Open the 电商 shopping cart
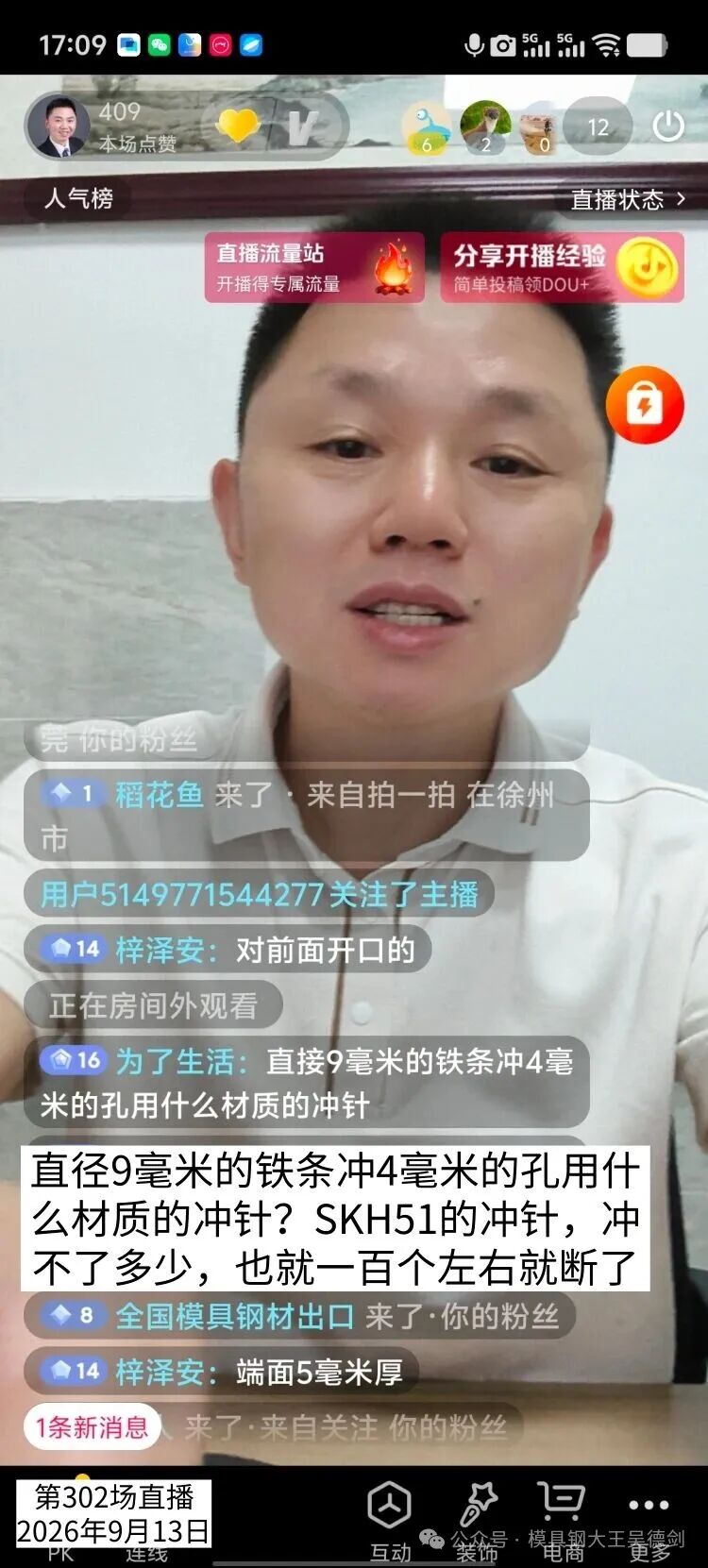 (x=563, y=1520)
